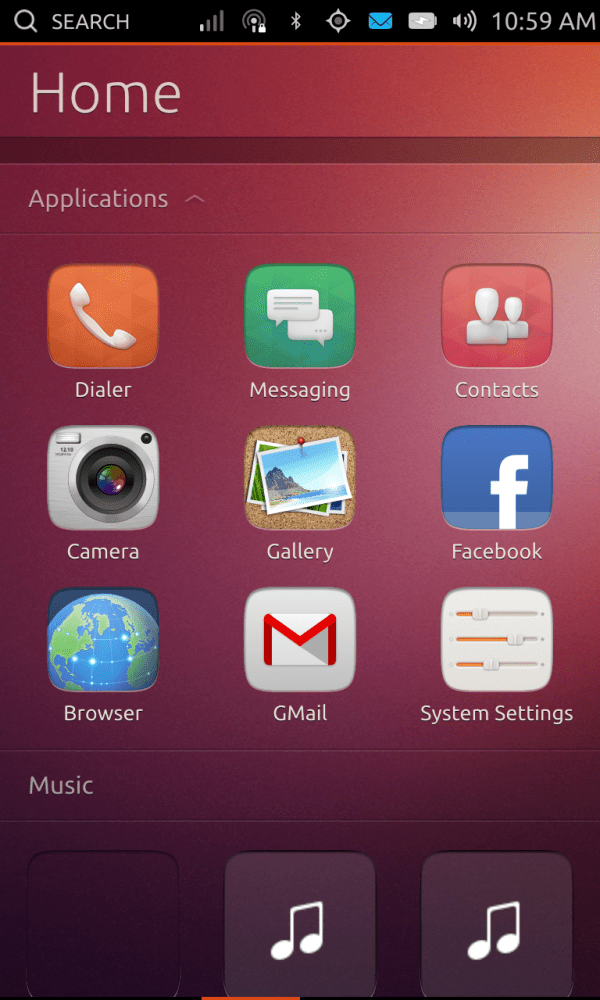Open System Settings
The width and height of the screenshot is (600, 1000).
pos(497,639)
